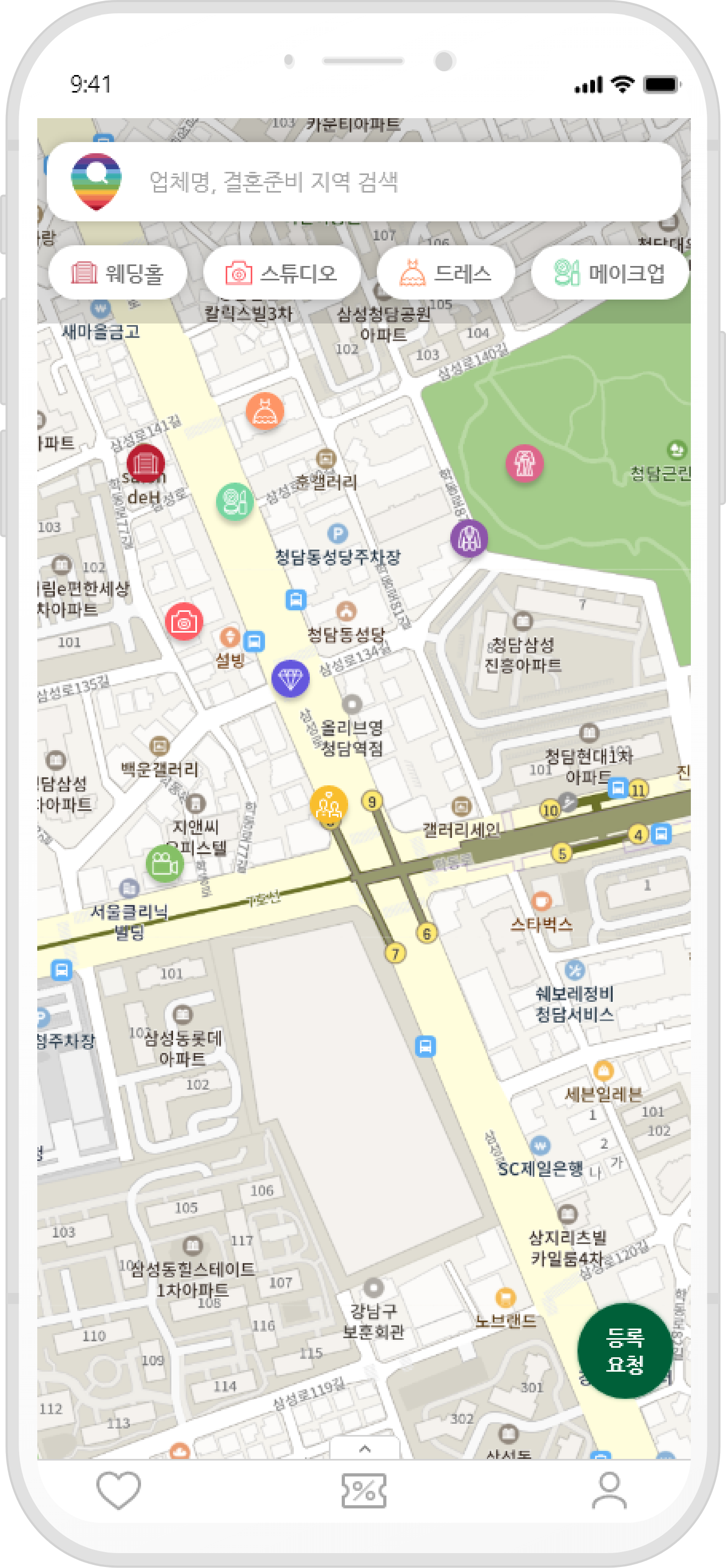Open the favorites heart tab
726x1568 pixels.
tap(119, 1489)
